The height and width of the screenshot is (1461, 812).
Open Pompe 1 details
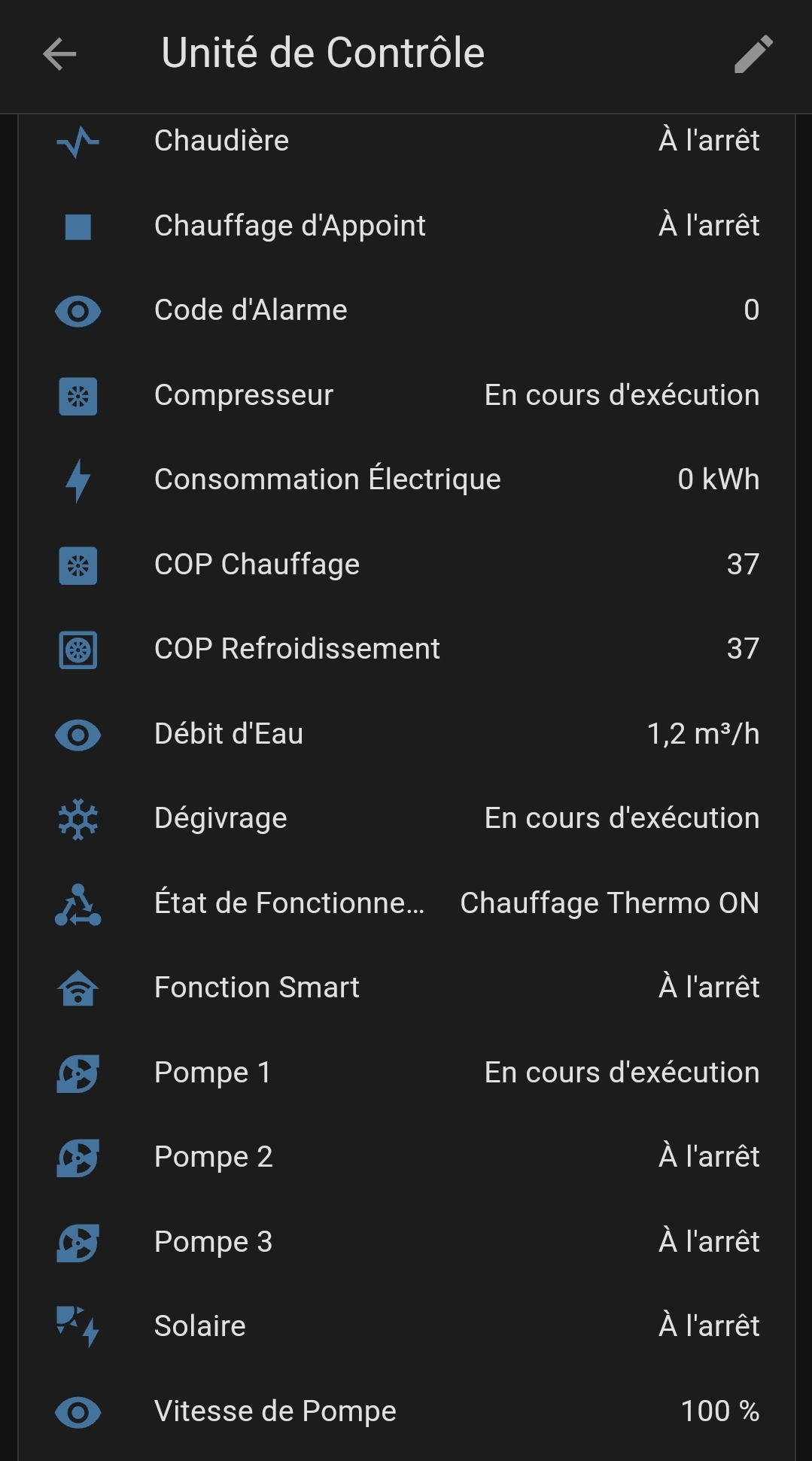coord(406,1073)
